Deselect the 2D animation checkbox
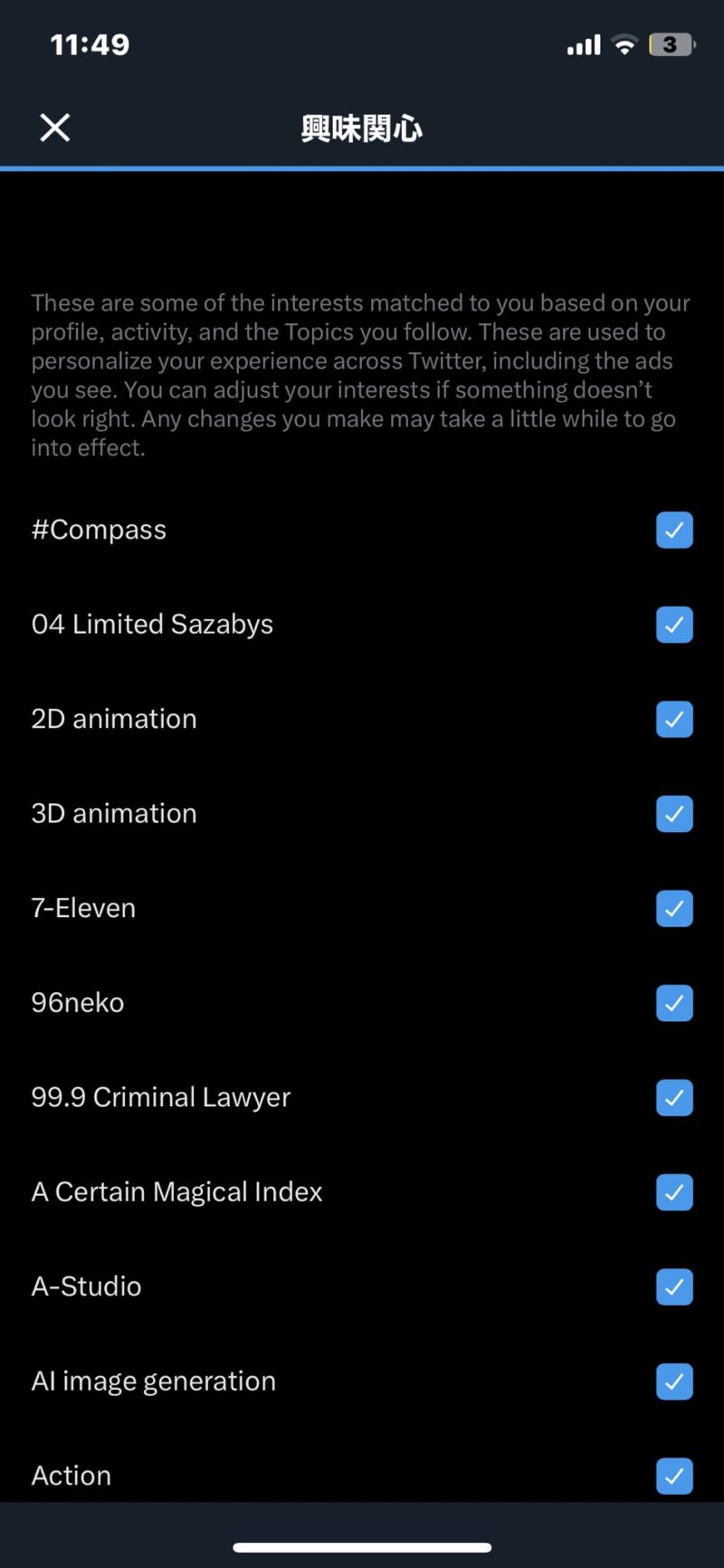Screen dimensions: 724x1568 point(674,719)
